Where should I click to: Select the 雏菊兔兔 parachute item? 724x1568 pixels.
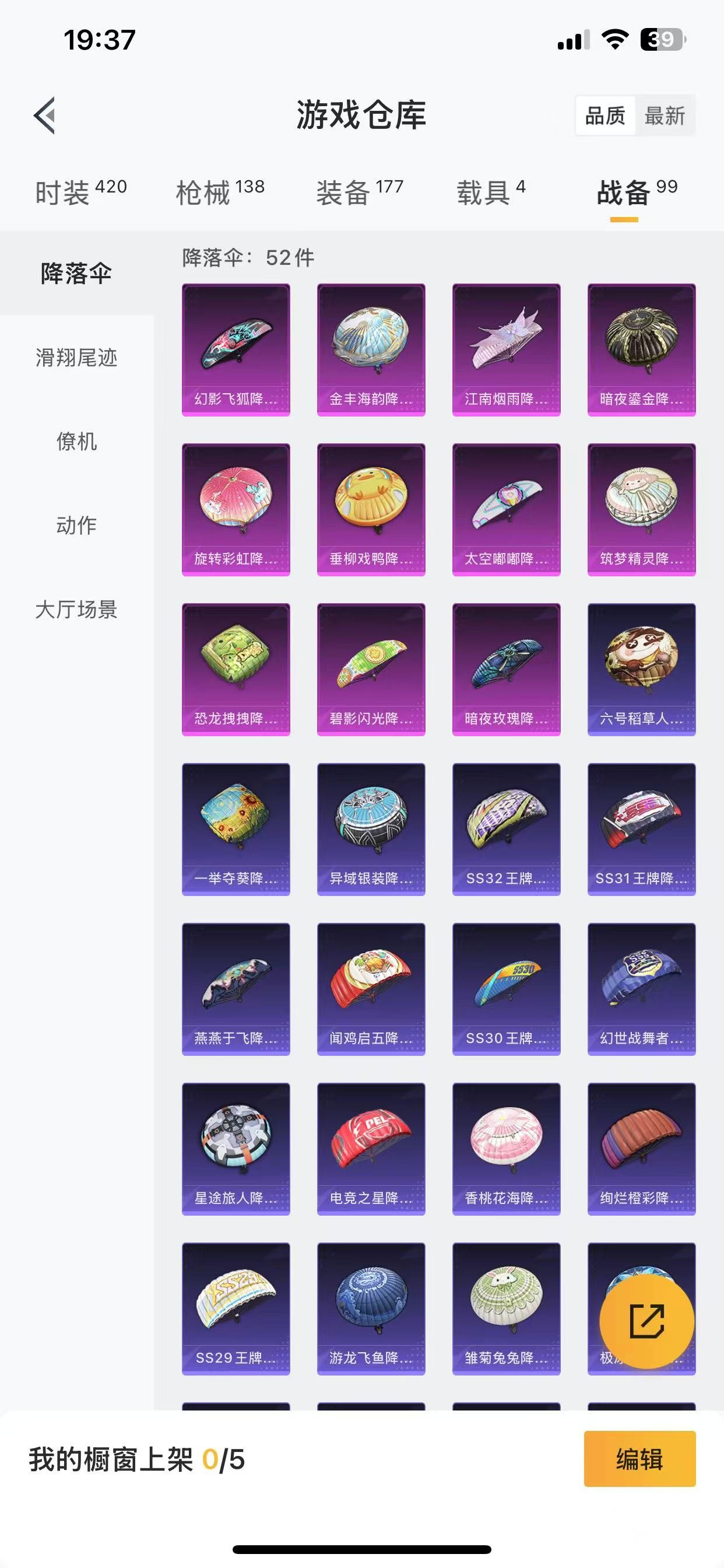[506, 1308]
